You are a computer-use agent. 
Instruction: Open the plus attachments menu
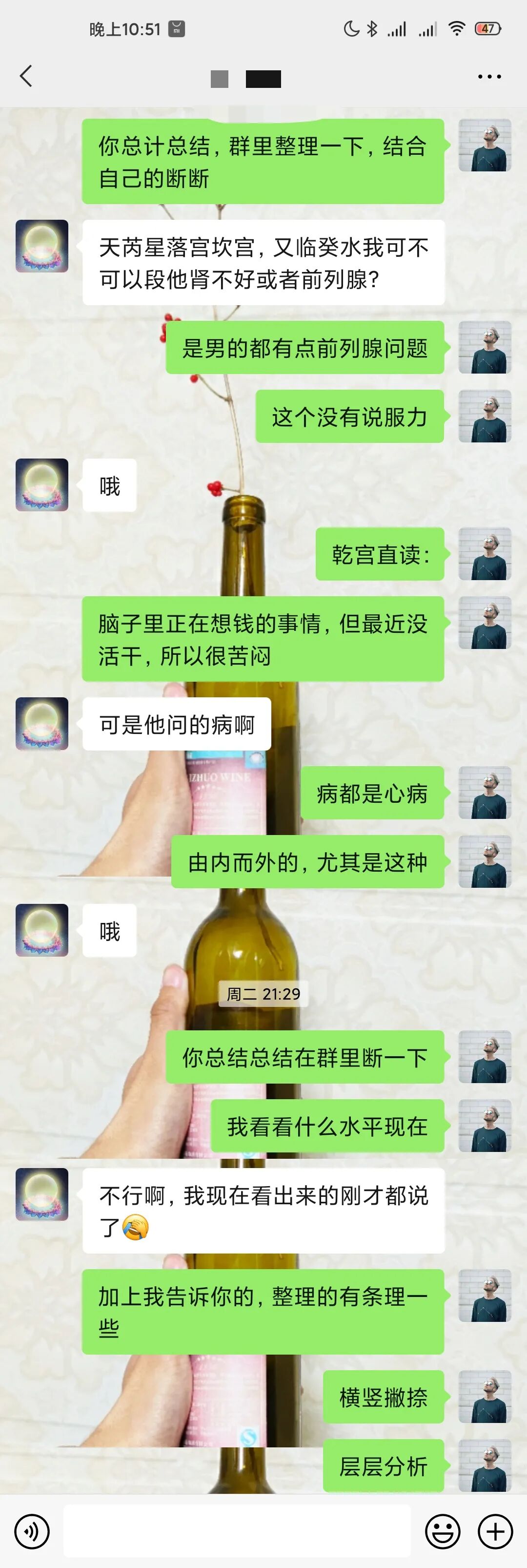(x=495, y=1531)
